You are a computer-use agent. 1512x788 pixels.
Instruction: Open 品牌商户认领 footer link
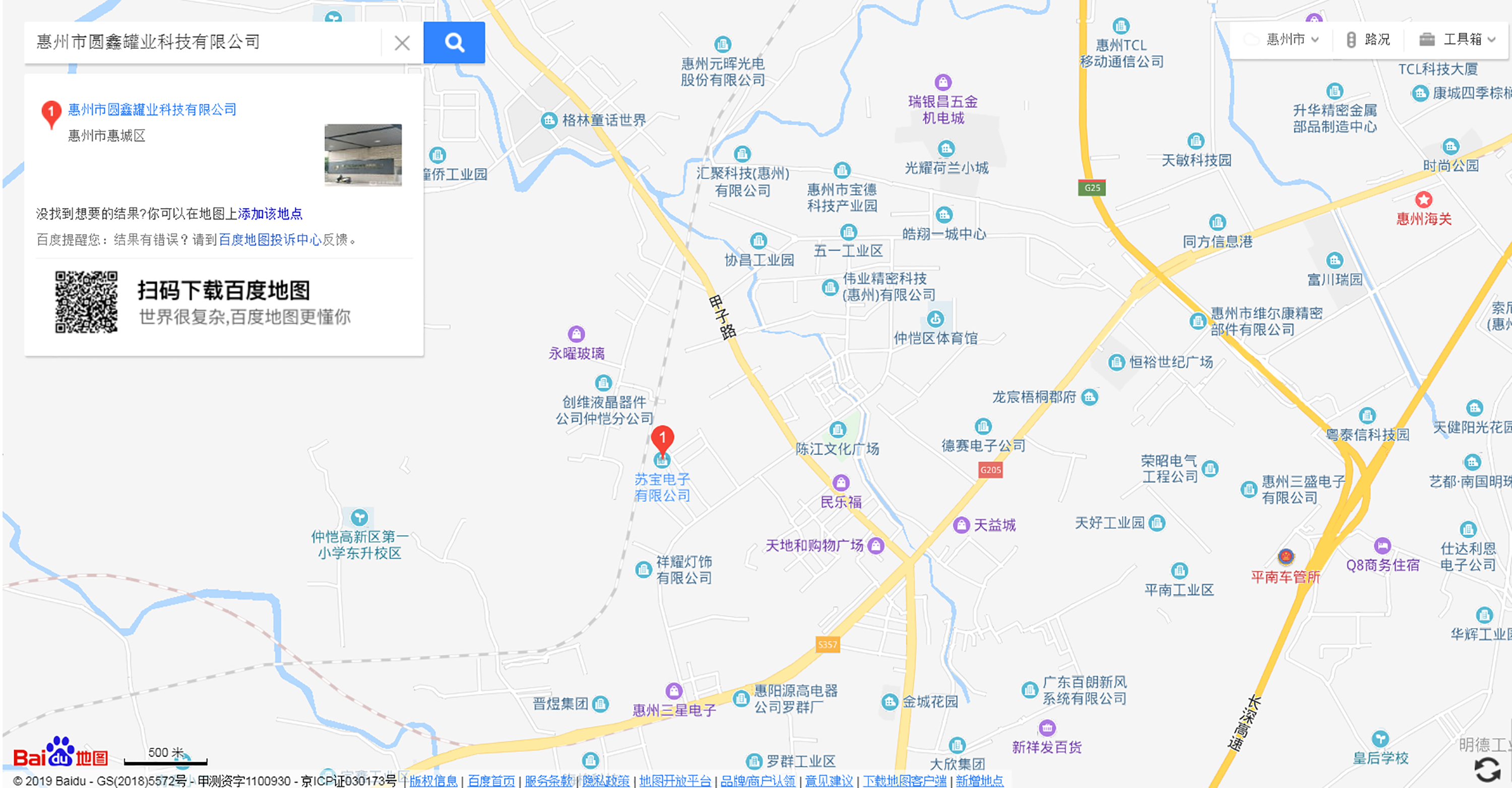757,780
